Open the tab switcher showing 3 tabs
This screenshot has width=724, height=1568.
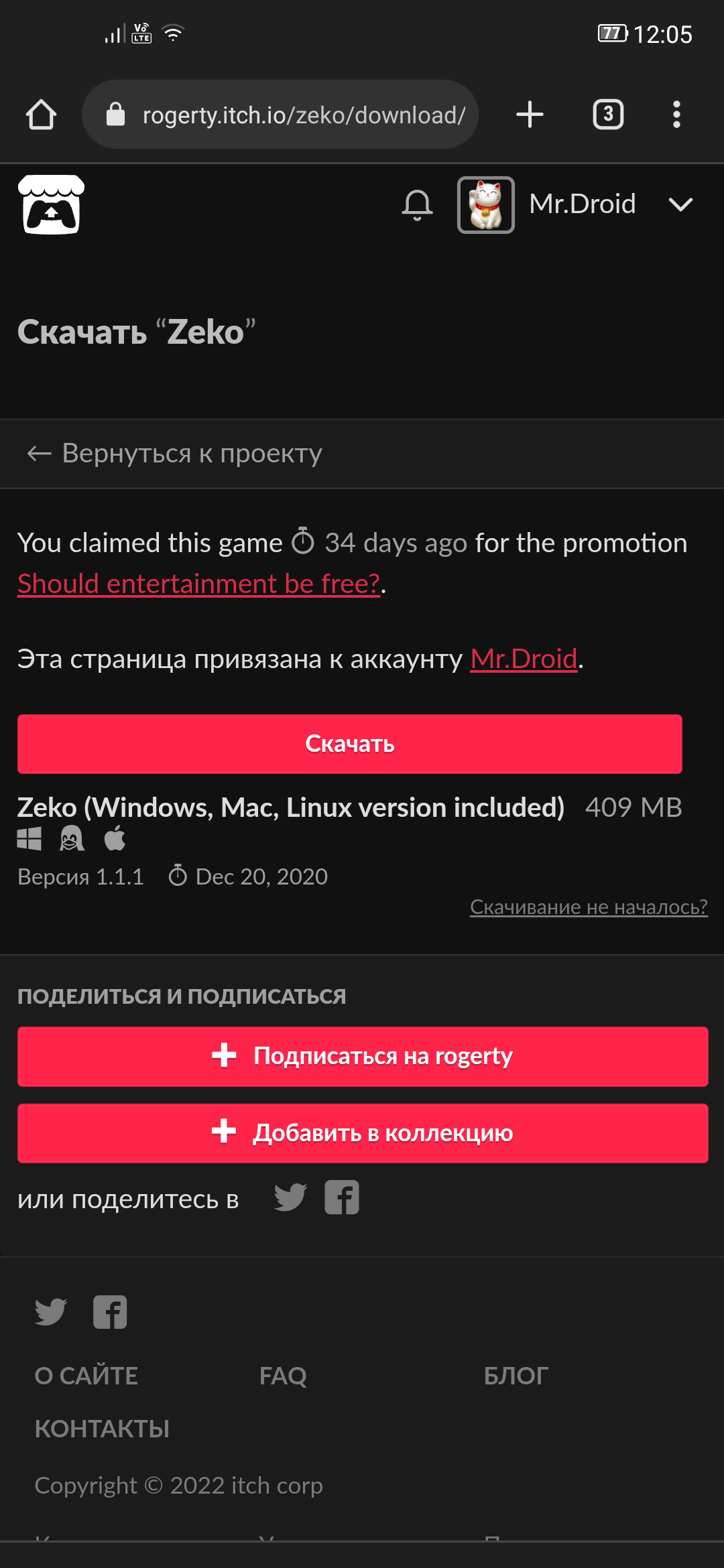[608, 115]
